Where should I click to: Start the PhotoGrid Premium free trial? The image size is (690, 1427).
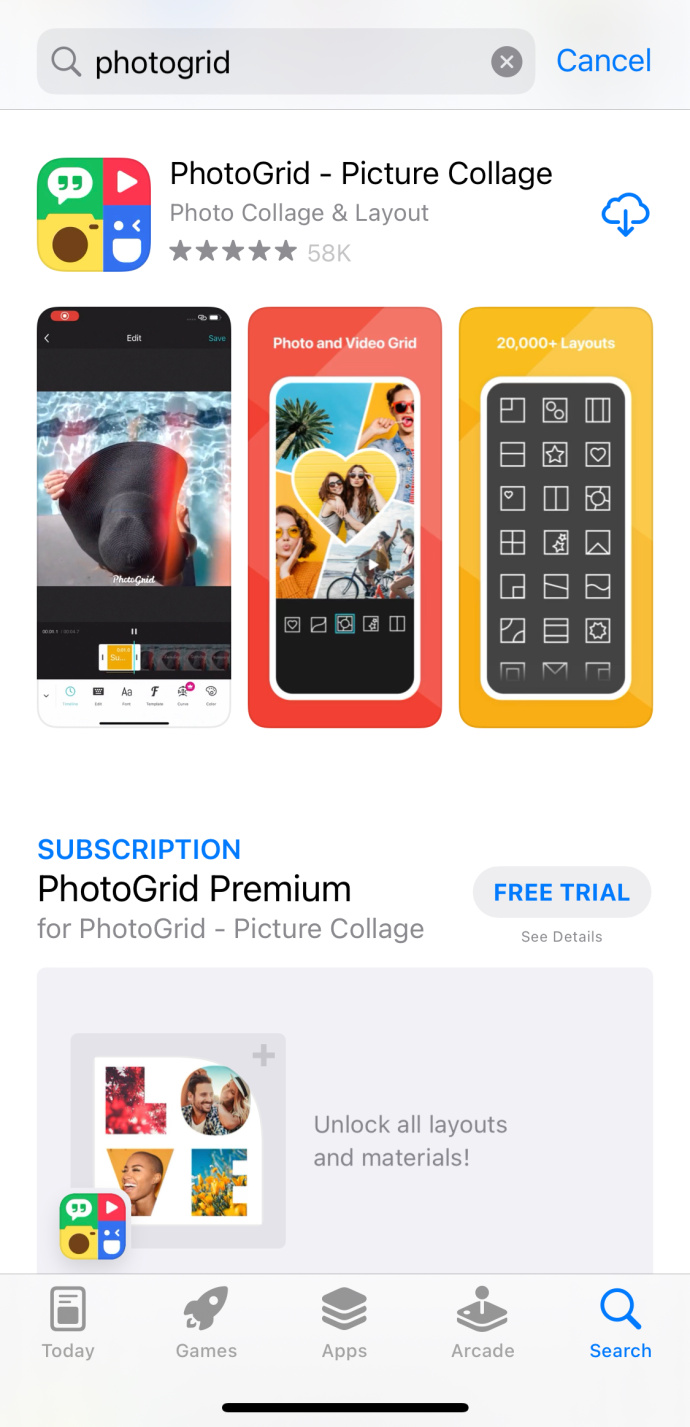click(x=561, y=892)
